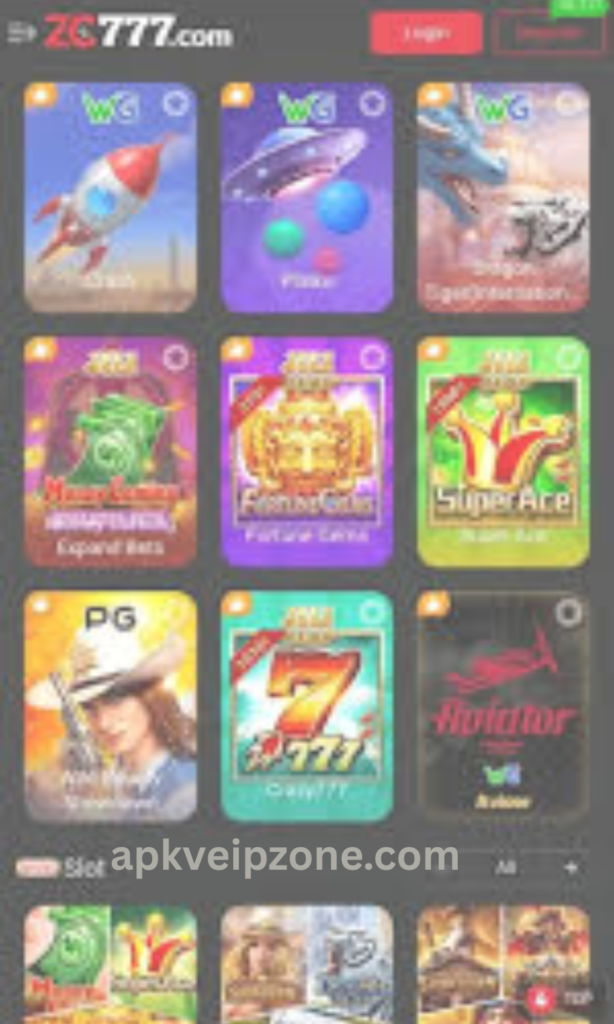Image resolution: width=614 pixels, height=1024 pixels.
Task: Play the Money Coming Expand Bets game
Action: (x=110, y=452)
